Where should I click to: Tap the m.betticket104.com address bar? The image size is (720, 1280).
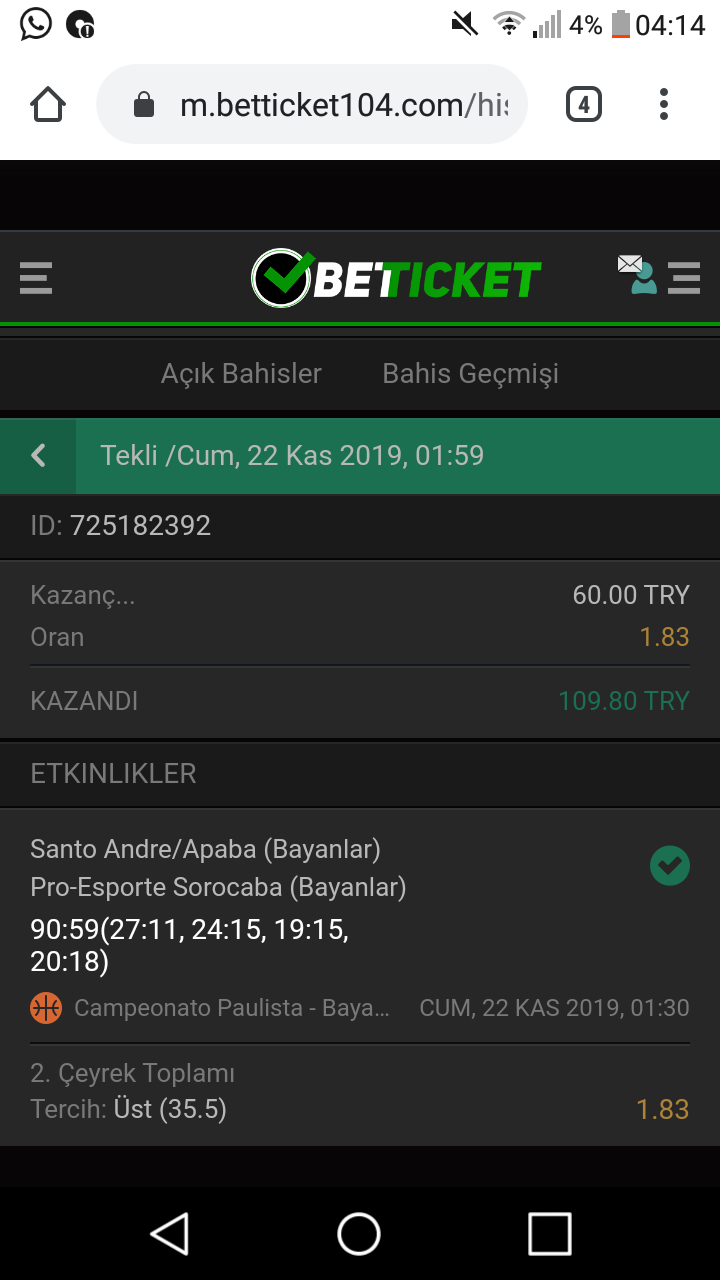pyautogui.click(x=311, y=104)
